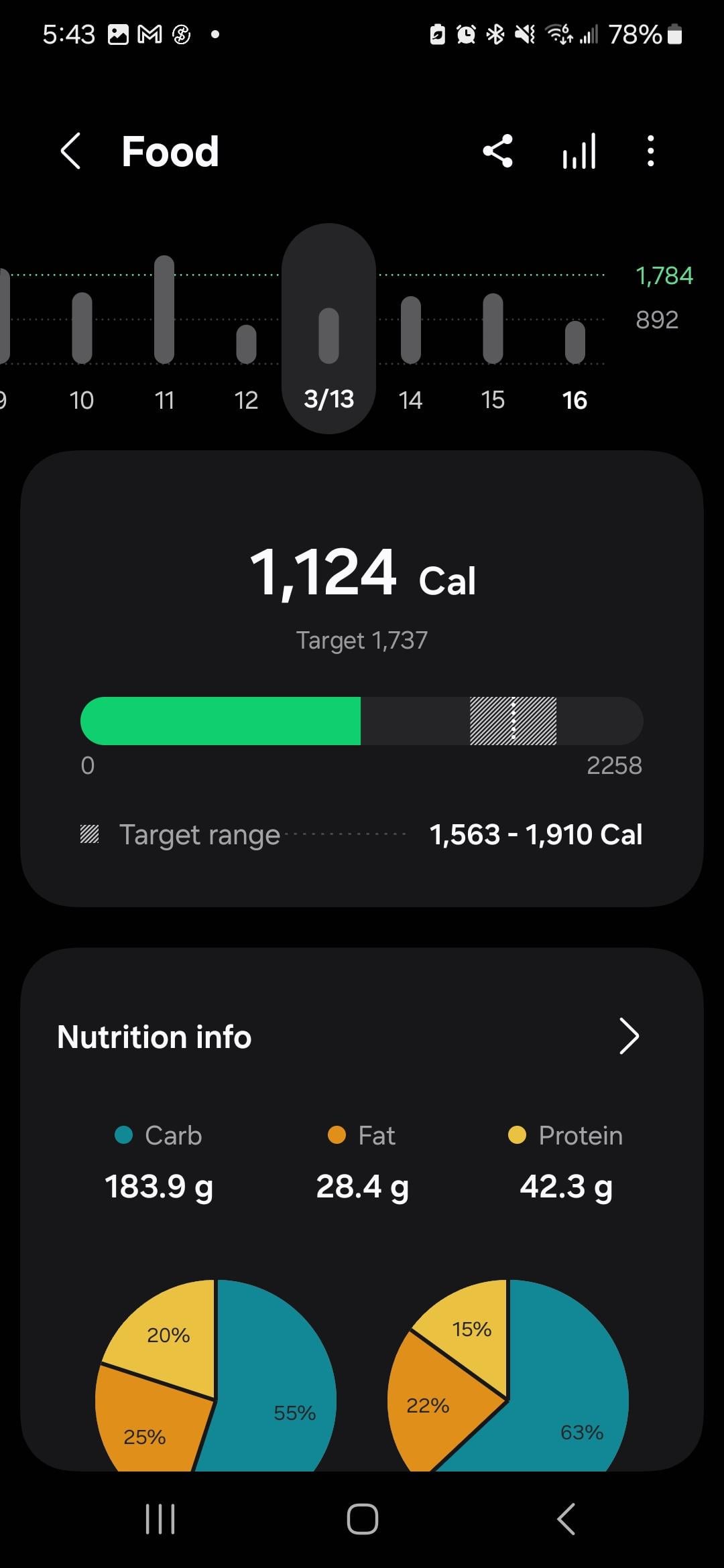
Task: Go back from the Food screen
Action: point(71,151)
